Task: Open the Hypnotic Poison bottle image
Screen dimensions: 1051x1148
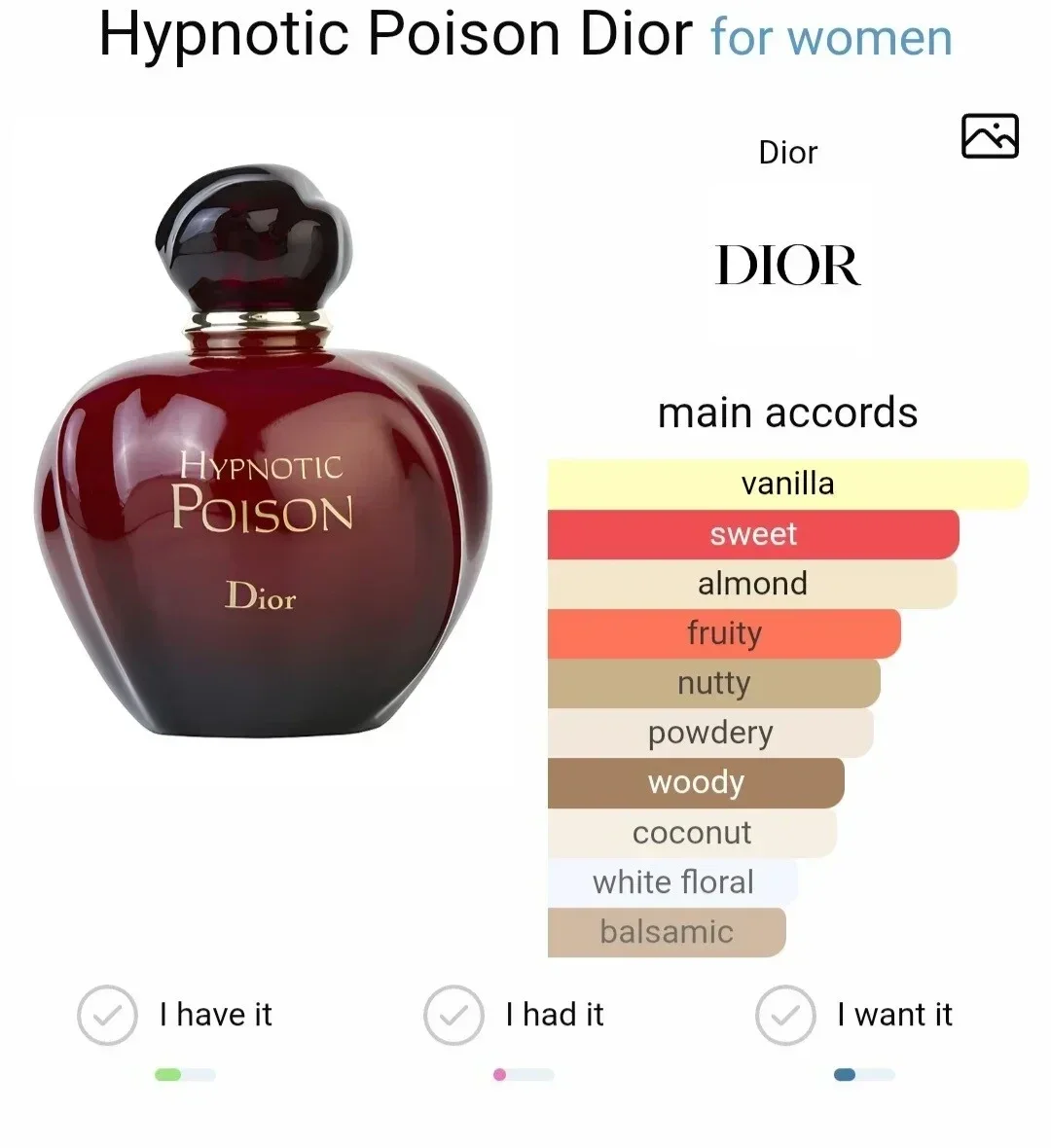Action: point(265,457)
